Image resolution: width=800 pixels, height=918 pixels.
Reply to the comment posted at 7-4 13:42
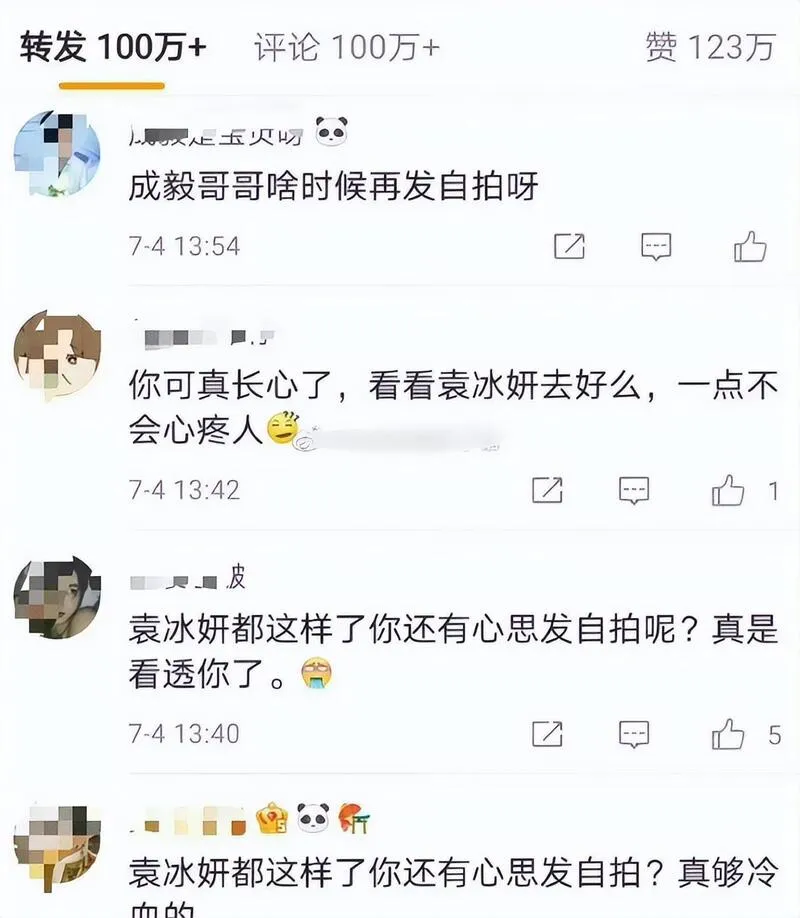point(634,490)
